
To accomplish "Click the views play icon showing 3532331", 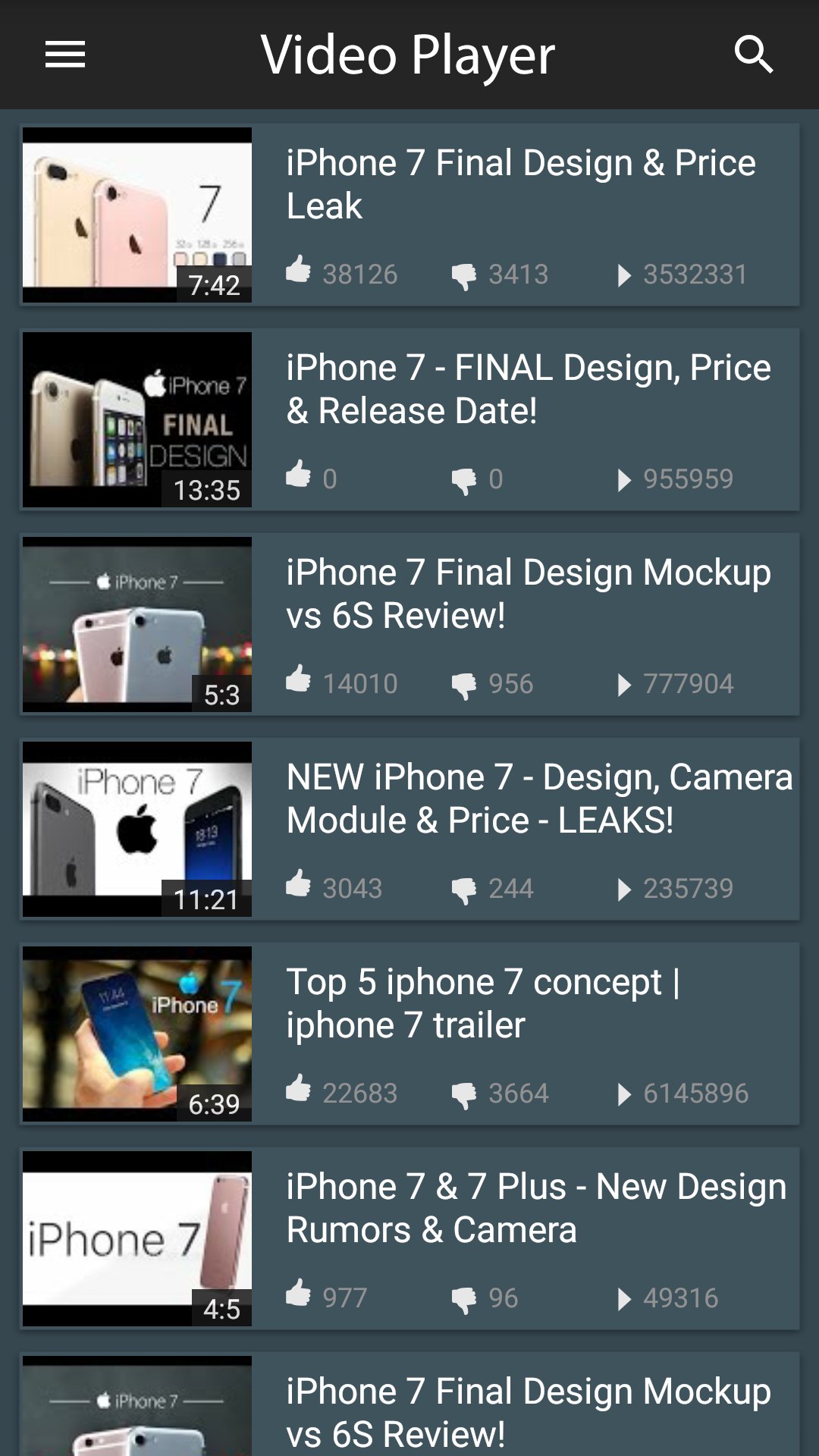I will click(626, 271).
